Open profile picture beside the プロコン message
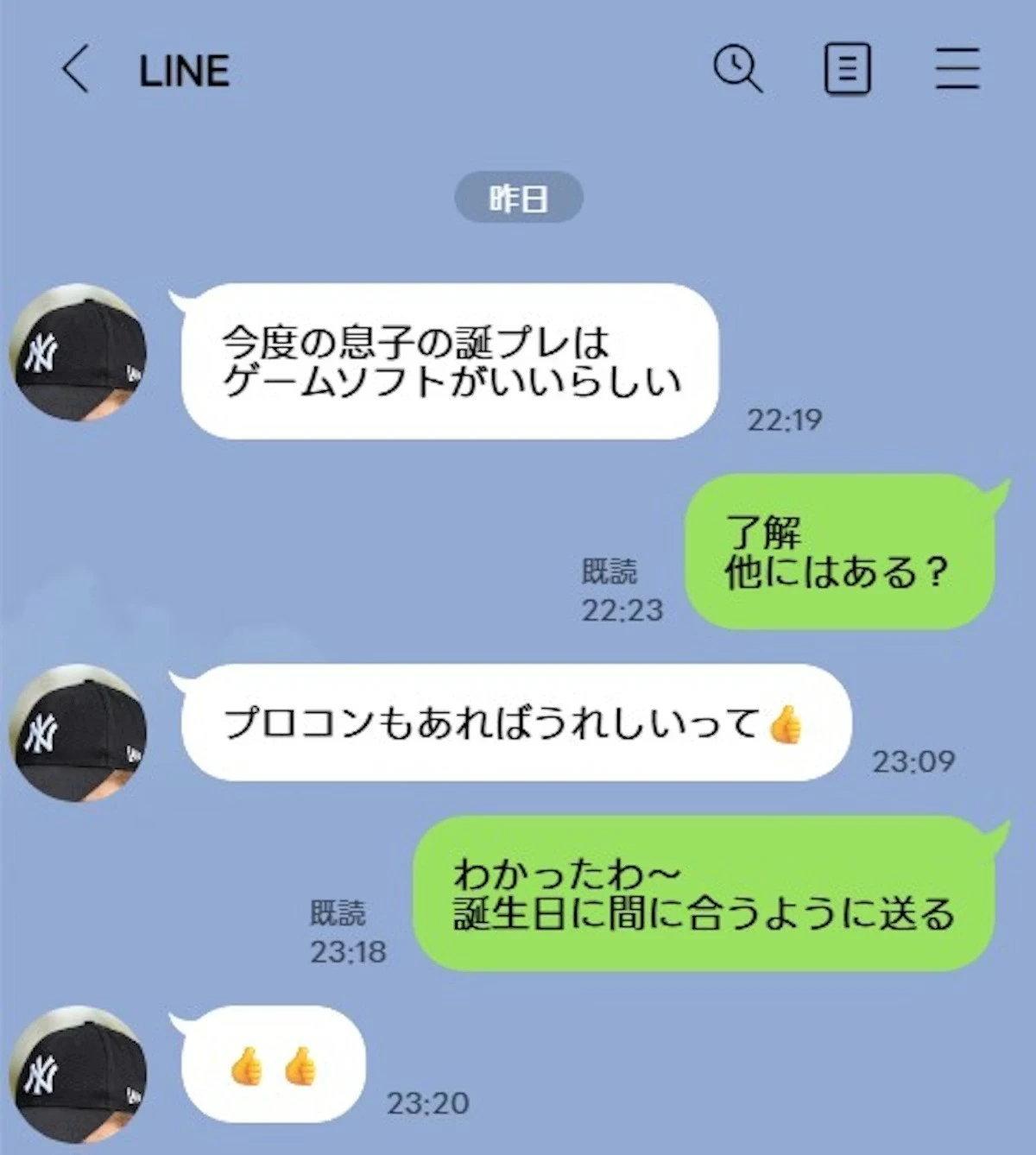 [78, 732]
